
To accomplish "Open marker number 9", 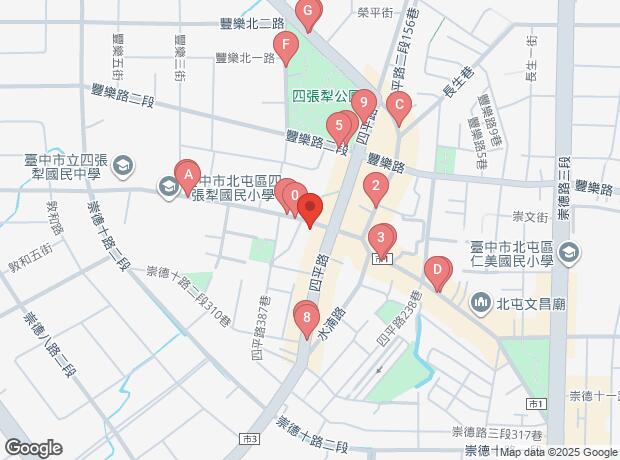I will 364,103.
